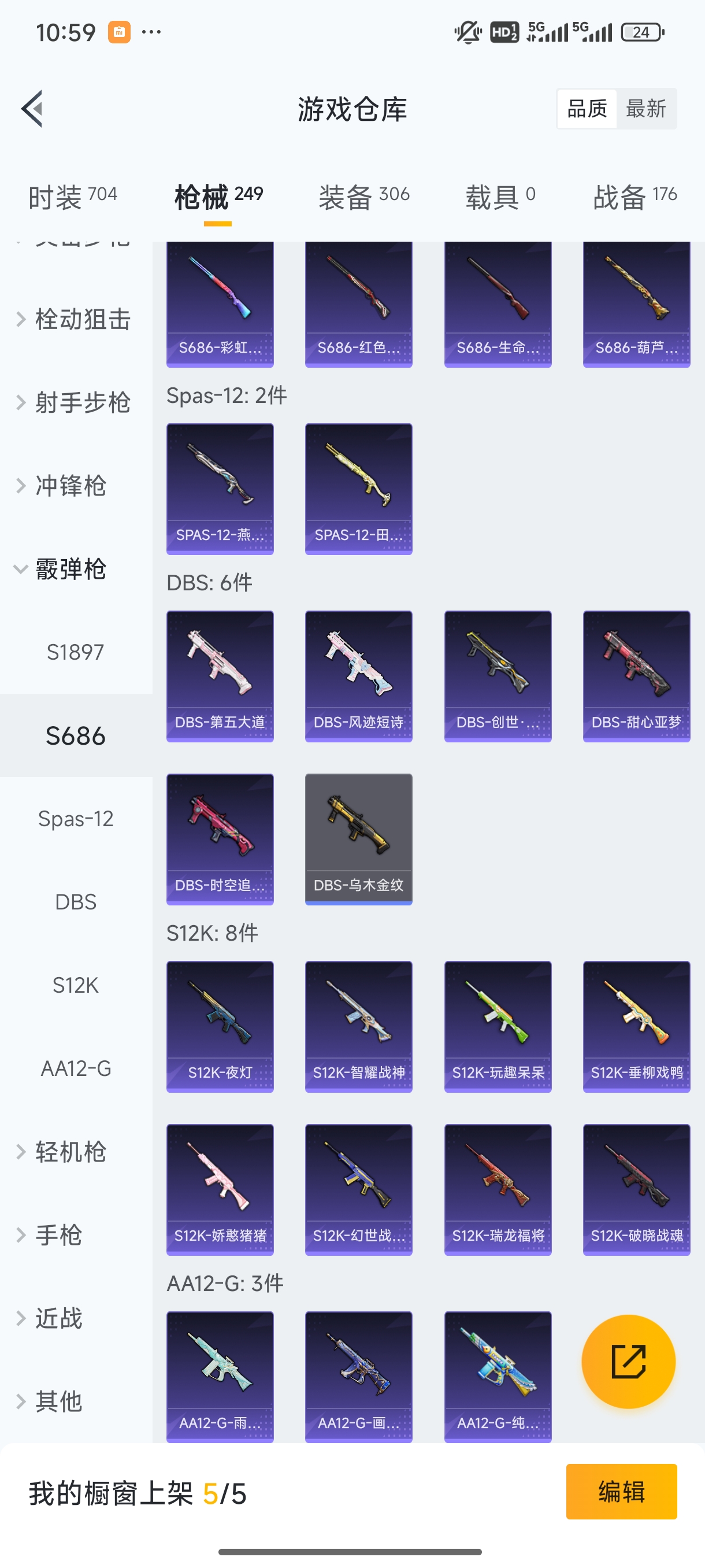Open the 战备 tab
The image size is (705, 1568).
point(634,197)
